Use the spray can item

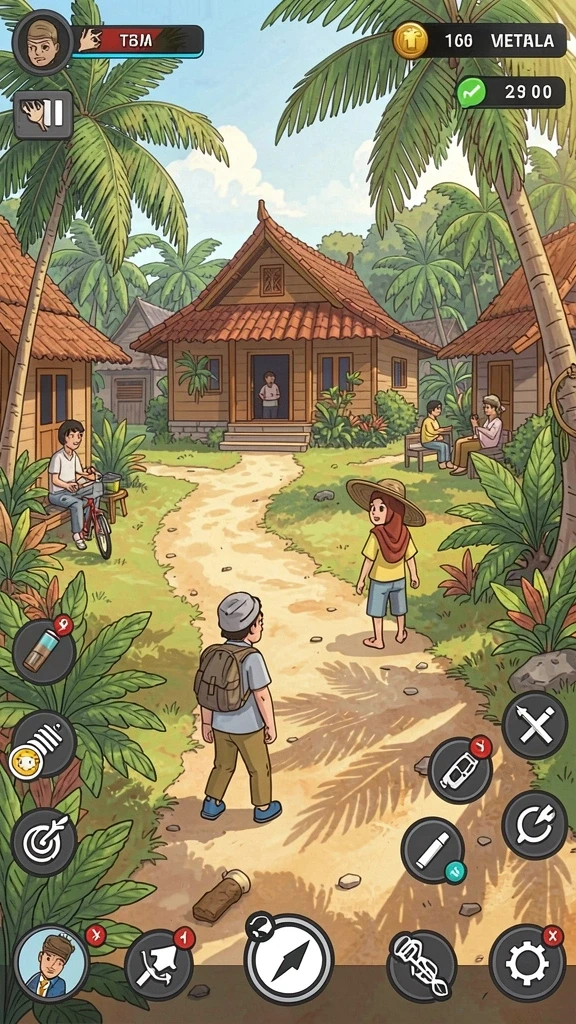[x=44, y=650]
